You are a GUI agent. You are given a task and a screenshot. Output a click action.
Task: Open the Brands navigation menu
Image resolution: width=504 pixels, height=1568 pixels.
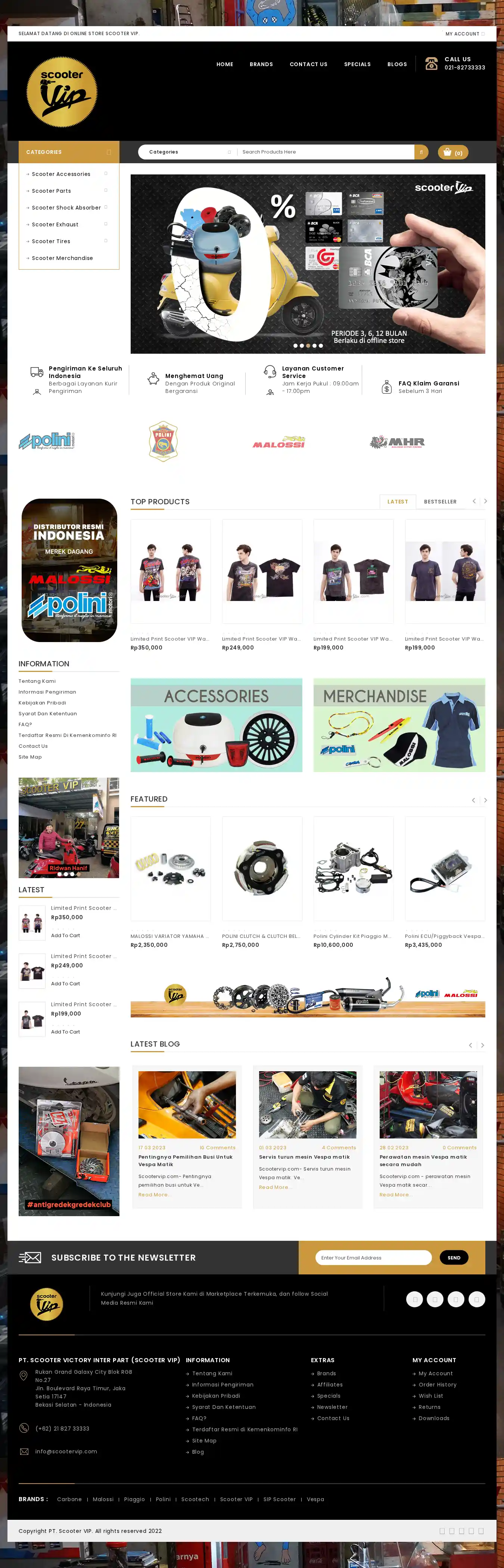[x=261, y=64]
